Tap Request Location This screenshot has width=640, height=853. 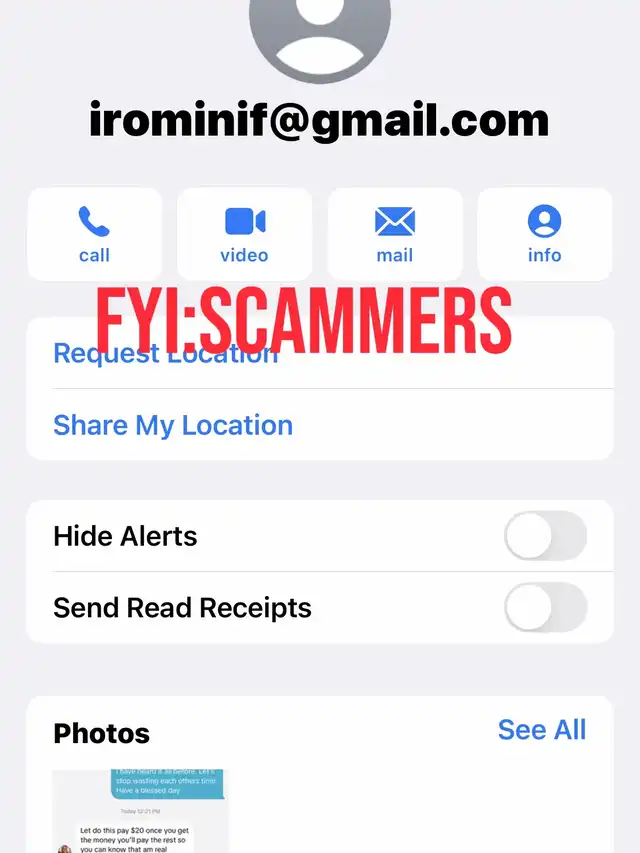tap(320, 353)
